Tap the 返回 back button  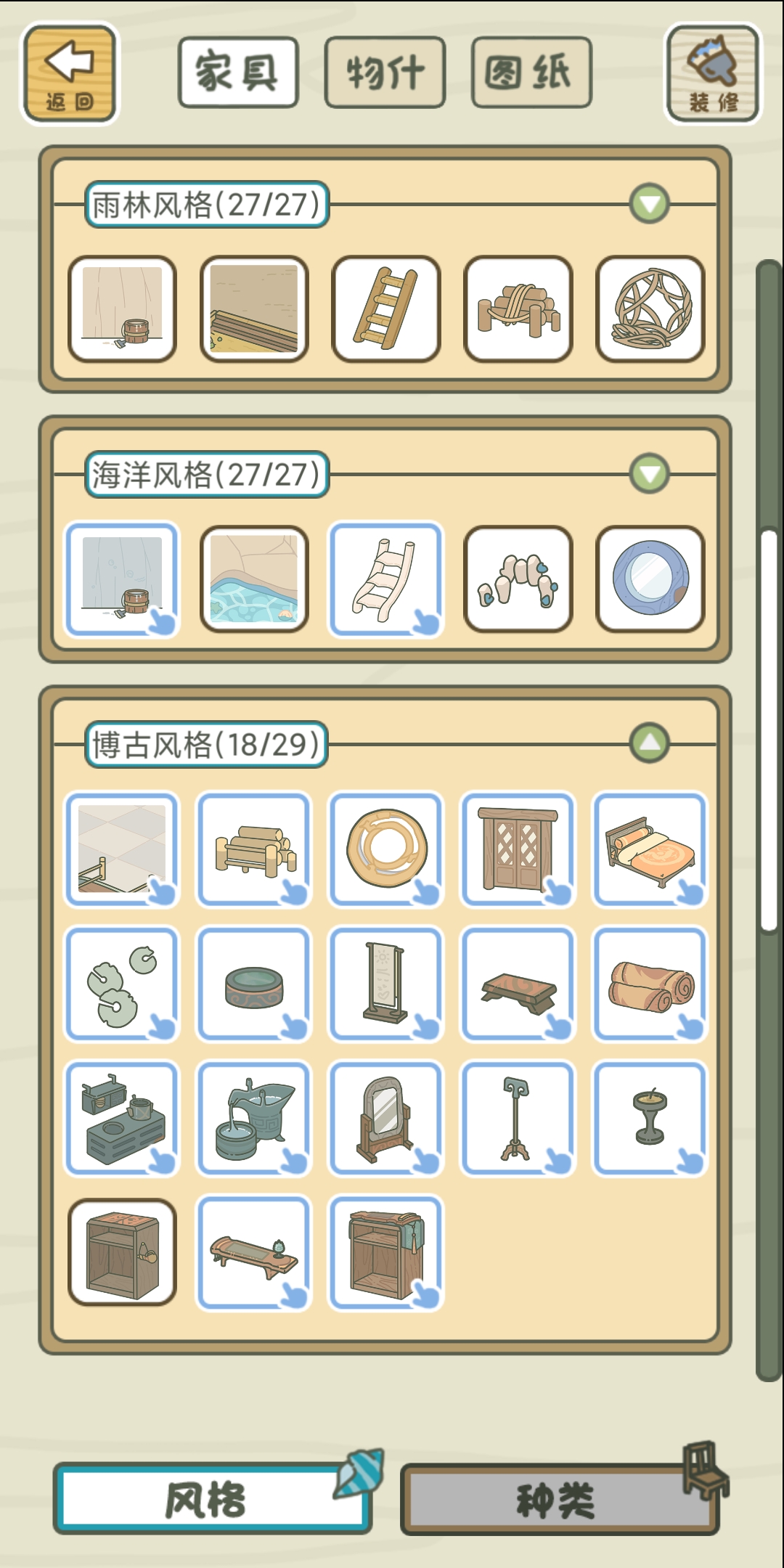(70, 73)
